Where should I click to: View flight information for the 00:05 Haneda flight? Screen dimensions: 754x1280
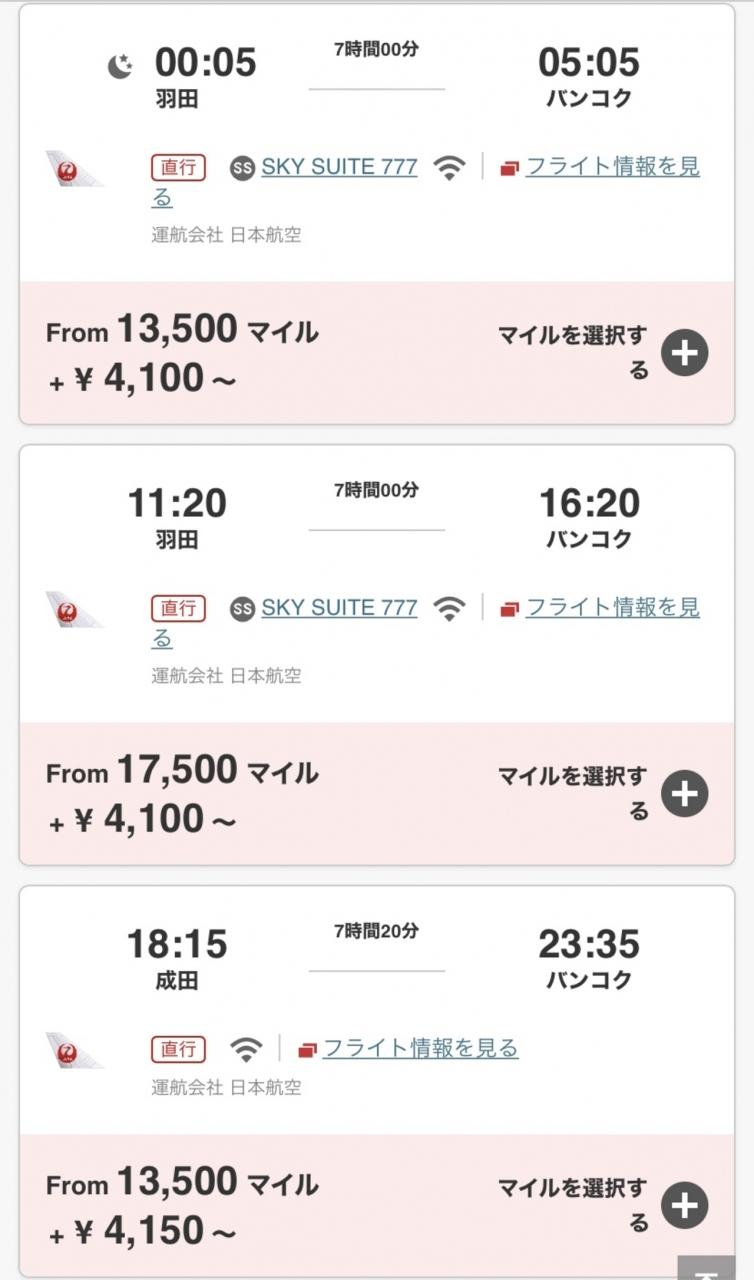[612, 167]
